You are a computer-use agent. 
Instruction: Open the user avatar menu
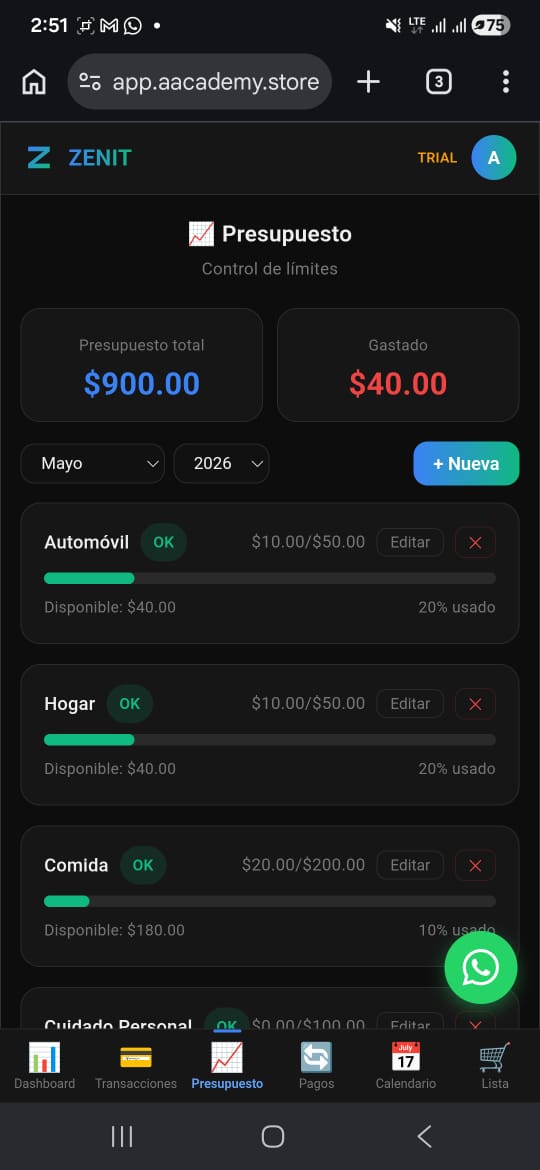(494, 157)
